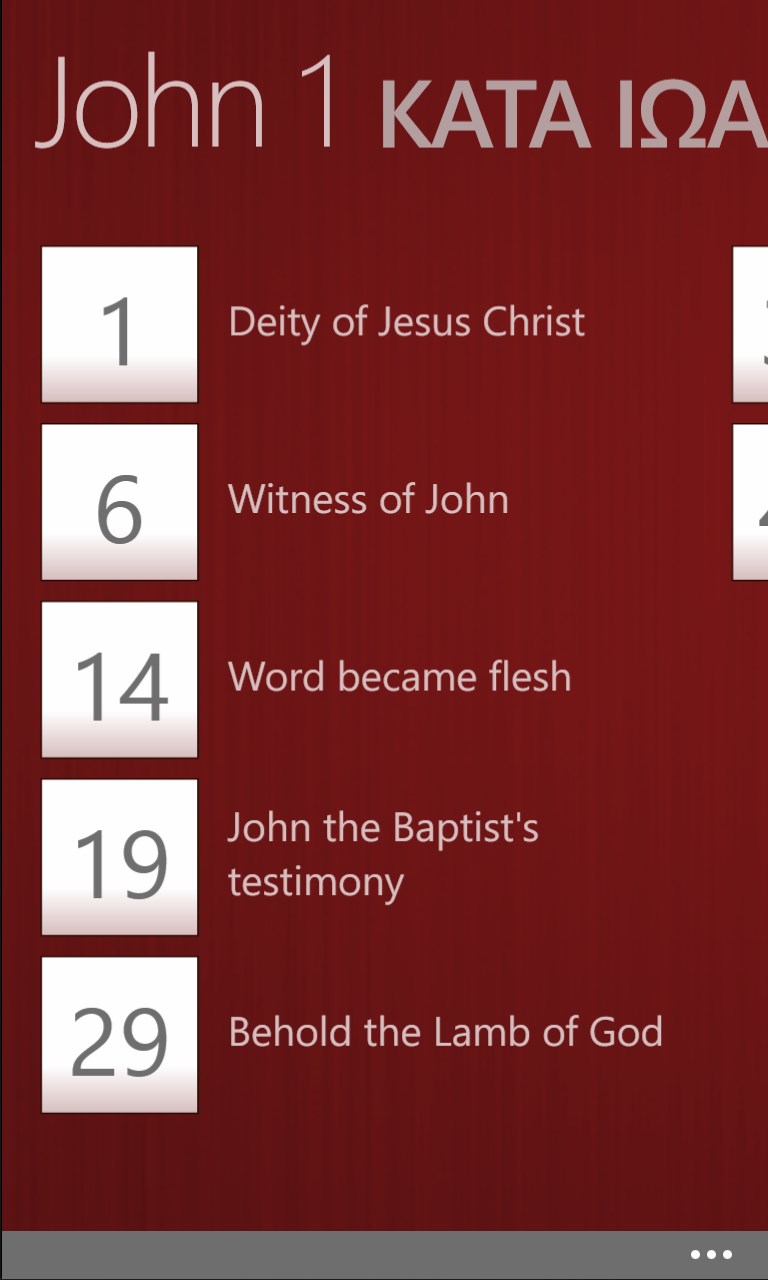Expand the app bar's three-dot menu
768x1280 pixels.
tap(711, 1255)
